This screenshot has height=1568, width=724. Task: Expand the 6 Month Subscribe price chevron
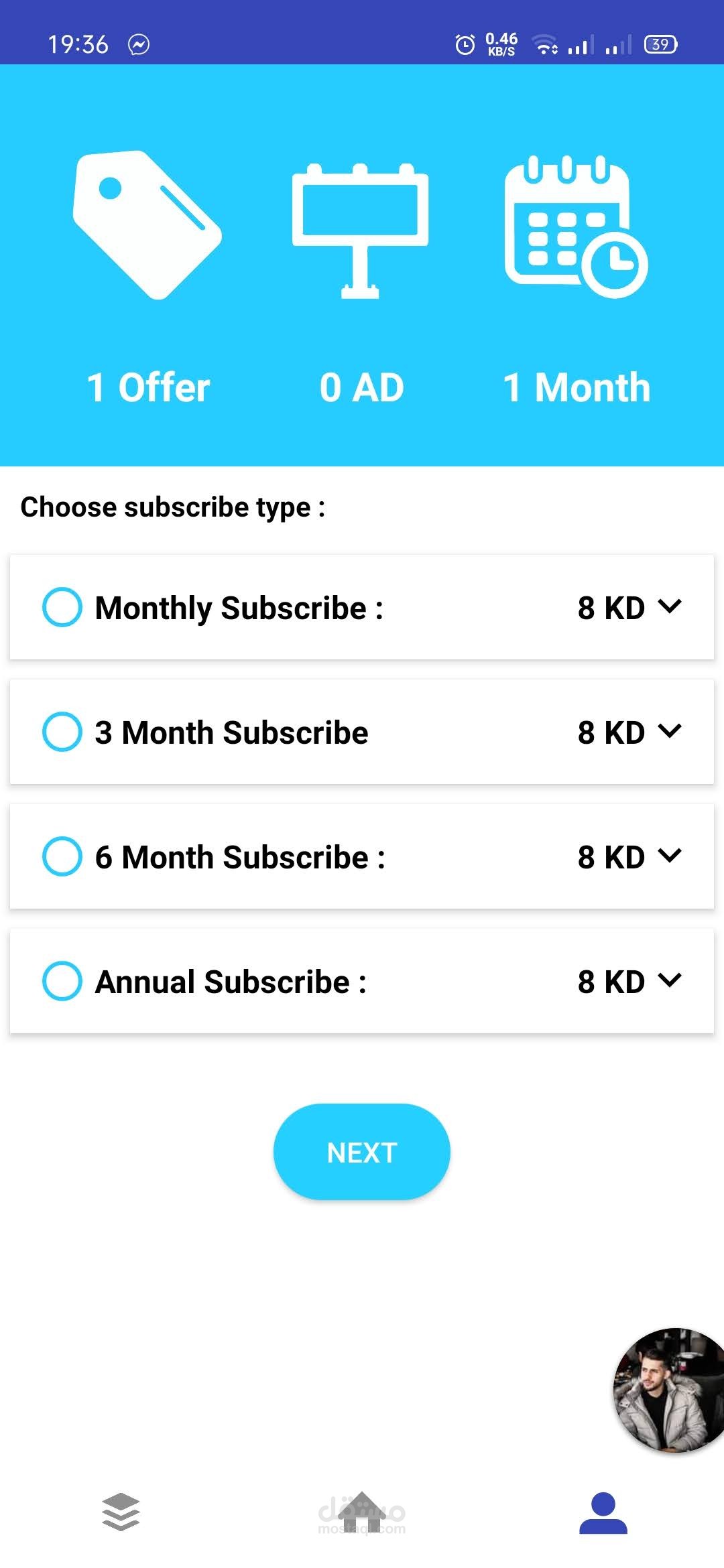pyautogui.click(x=670, y=856)
